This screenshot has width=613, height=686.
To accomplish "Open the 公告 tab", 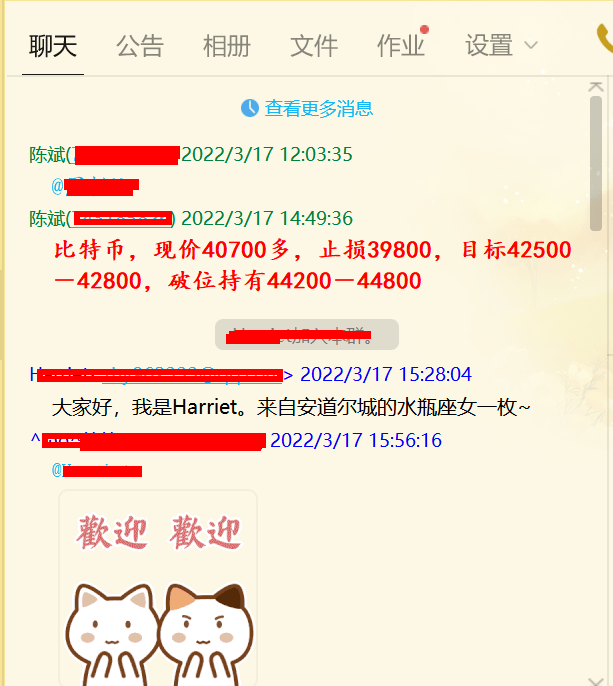I will [x=140, y=46].
